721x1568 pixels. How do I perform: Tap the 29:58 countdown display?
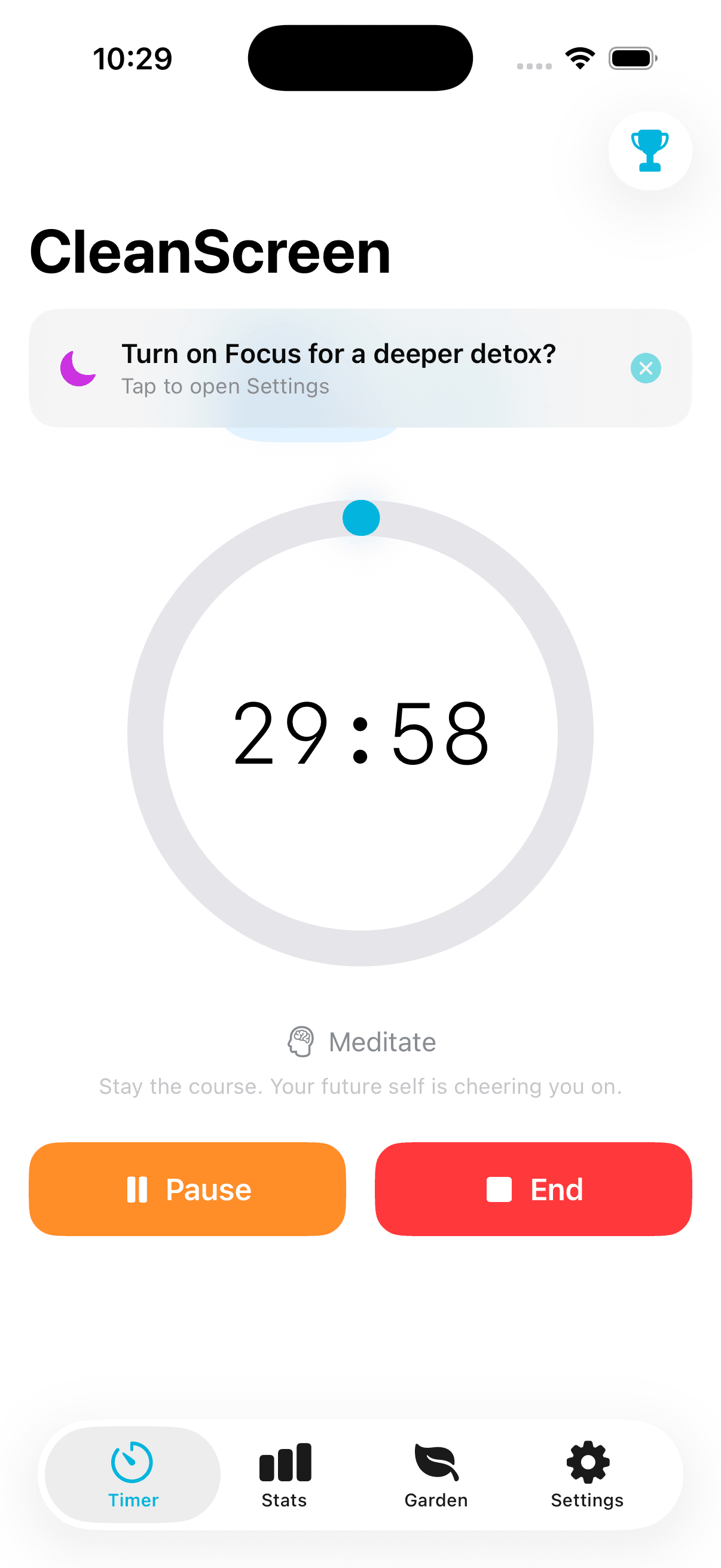click(x=360, y=735)
